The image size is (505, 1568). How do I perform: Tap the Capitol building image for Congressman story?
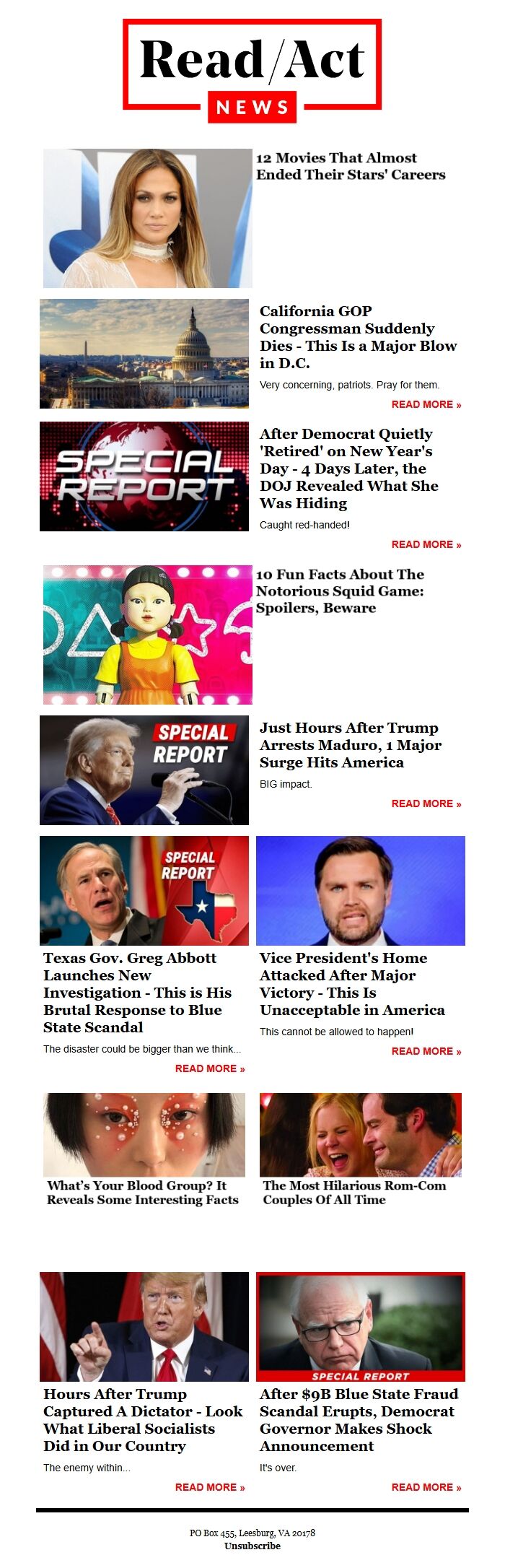tap(144, 354)
